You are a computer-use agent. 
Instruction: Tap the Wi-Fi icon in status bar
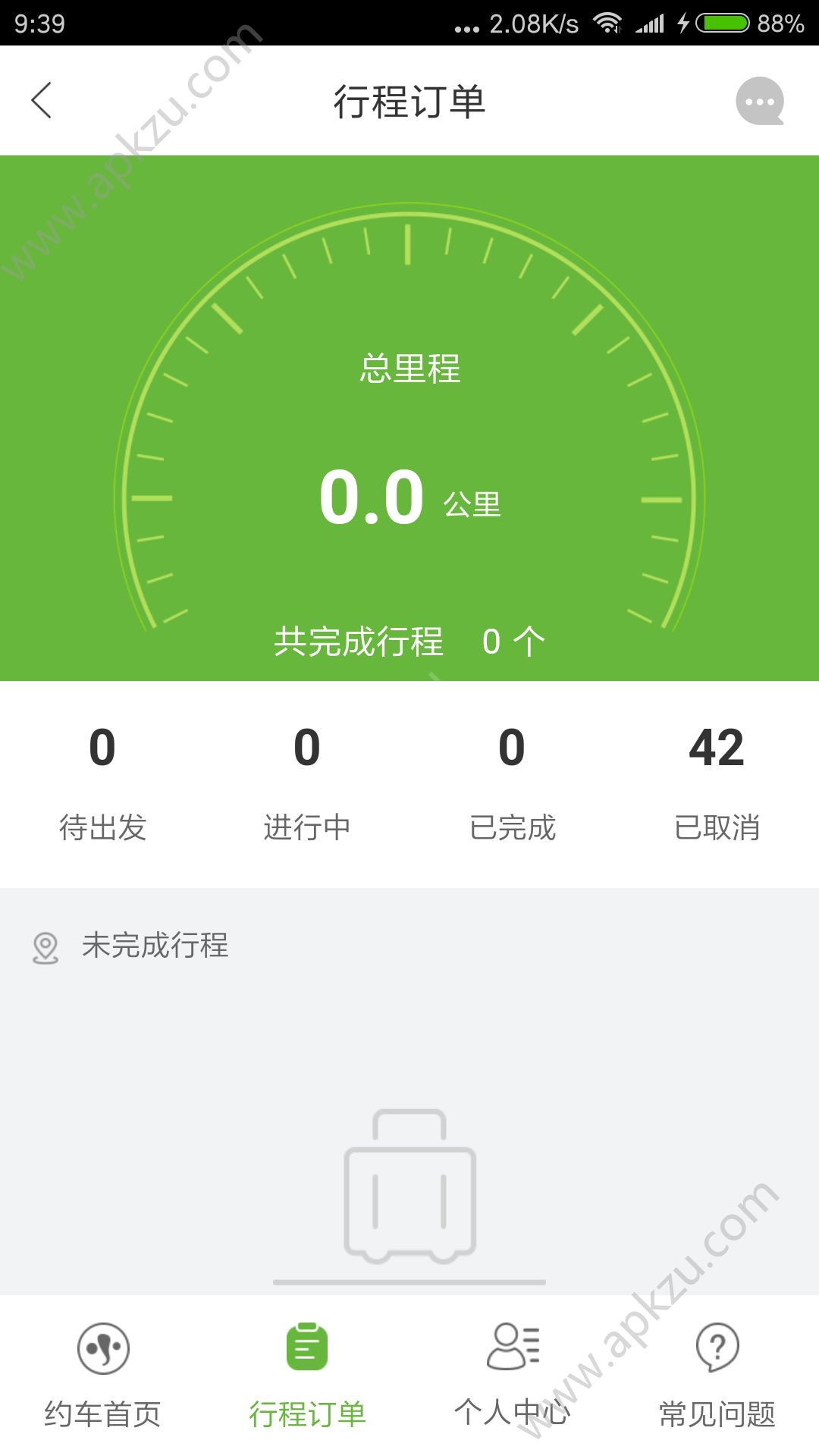click(607, 23)
